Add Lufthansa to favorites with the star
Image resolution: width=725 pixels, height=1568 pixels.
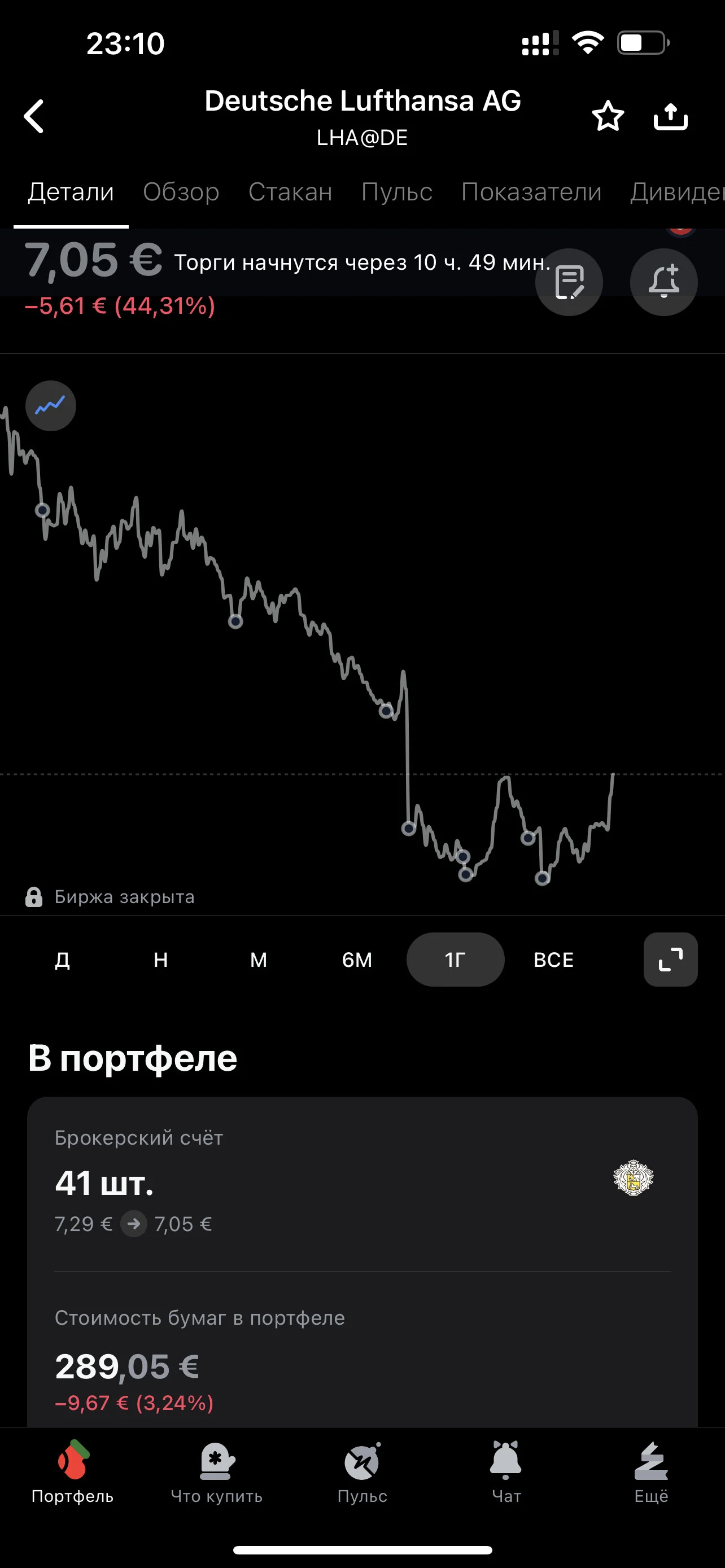point(608,116)
